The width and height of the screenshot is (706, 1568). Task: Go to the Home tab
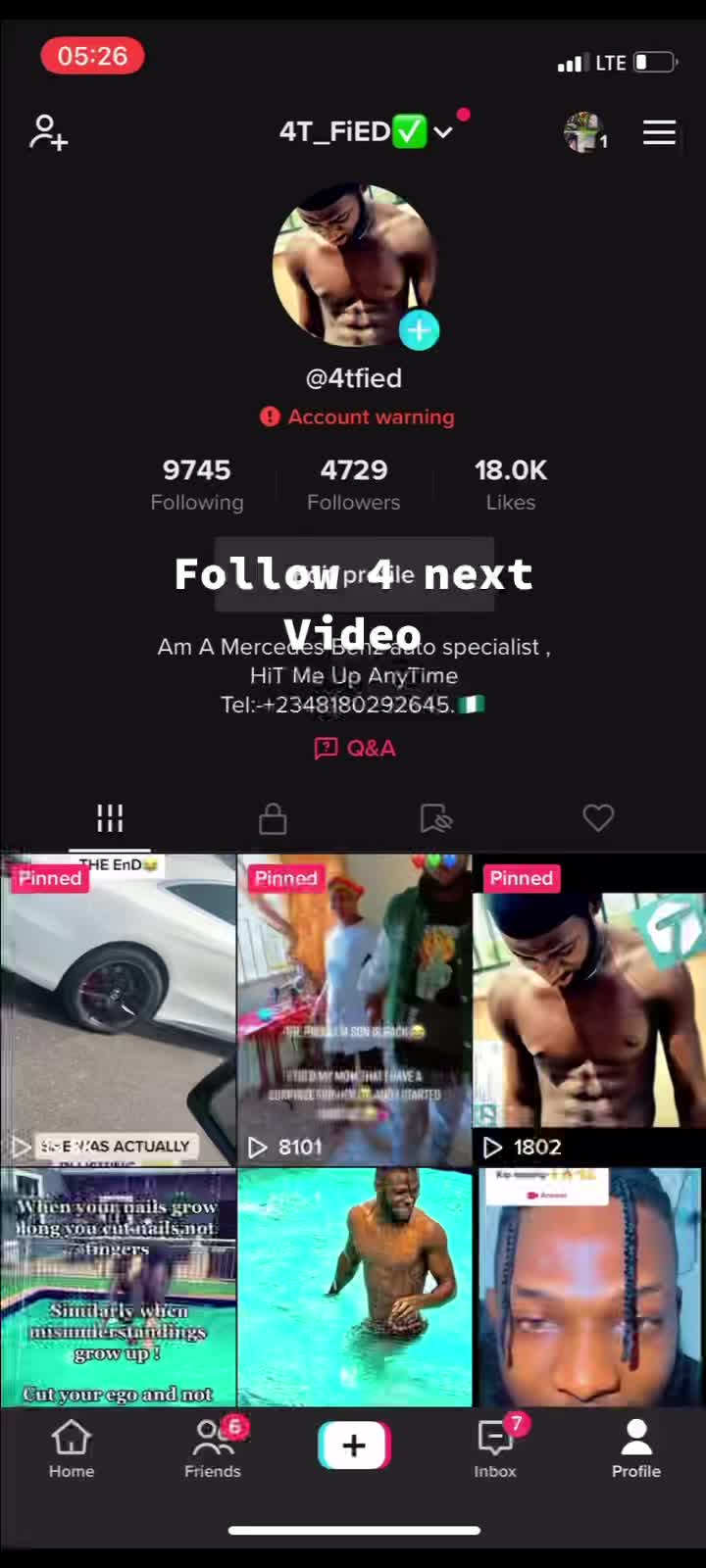point(72,1449)
